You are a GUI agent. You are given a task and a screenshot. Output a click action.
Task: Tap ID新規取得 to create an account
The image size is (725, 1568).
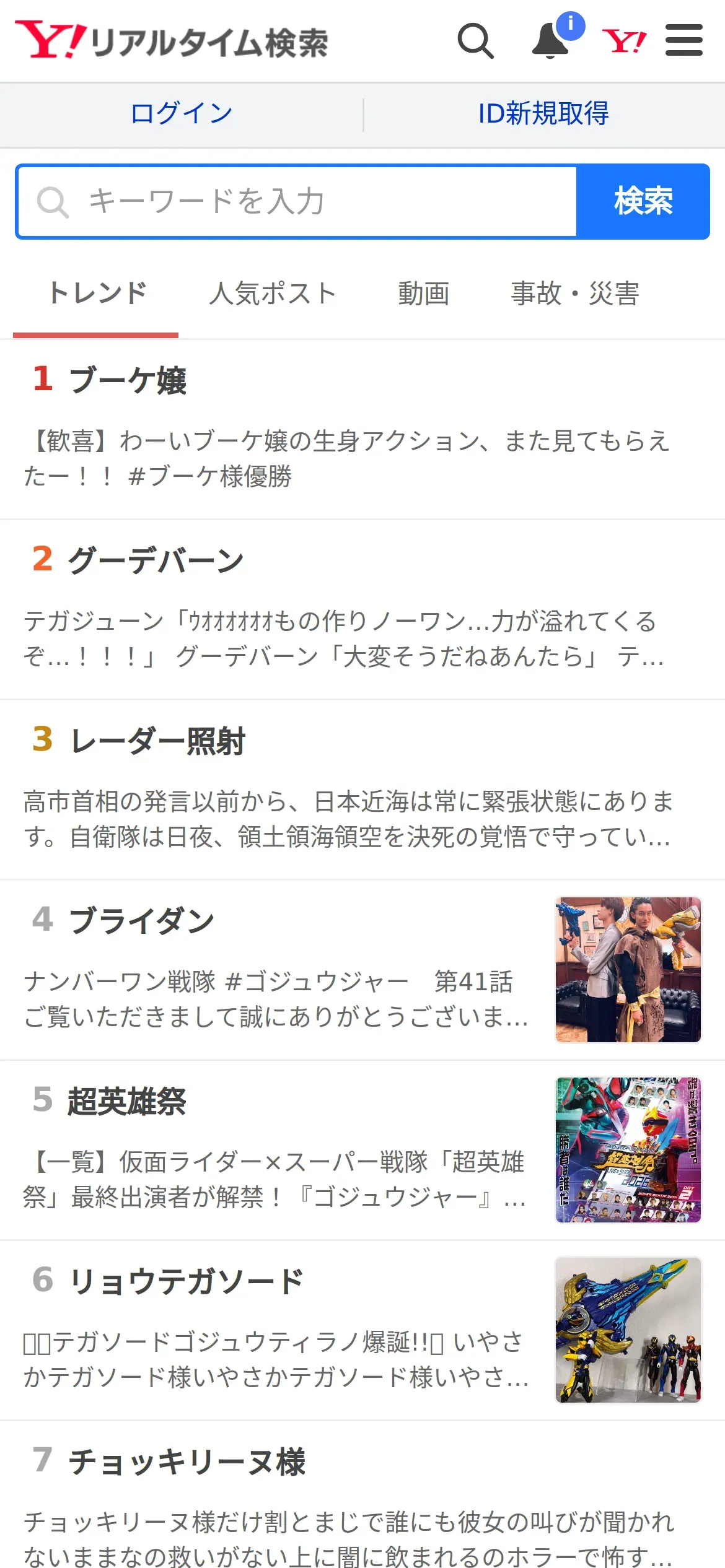pyautogui.click(x=543, y=114)
